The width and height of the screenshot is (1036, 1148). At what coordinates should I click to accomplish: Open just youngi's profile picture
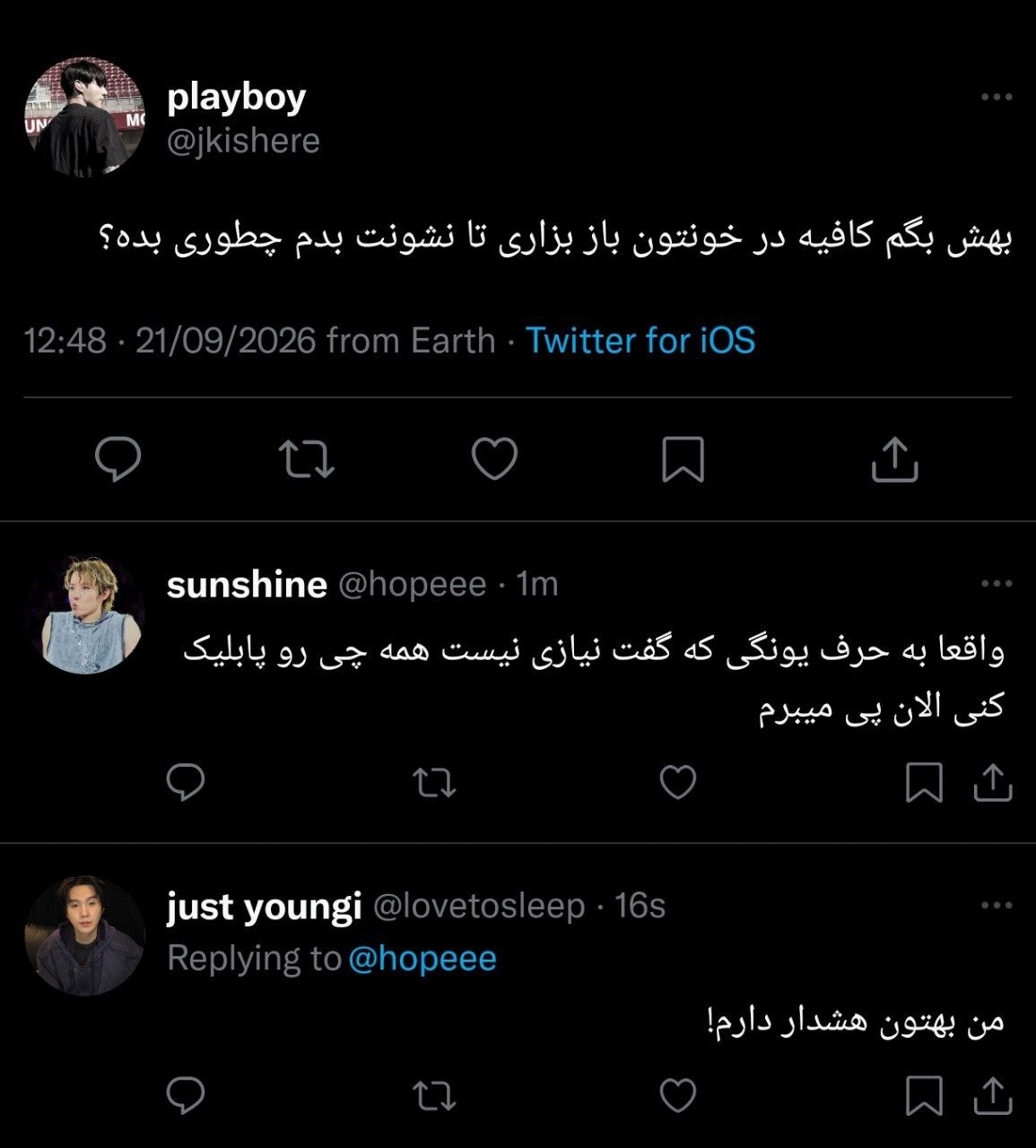85,935
